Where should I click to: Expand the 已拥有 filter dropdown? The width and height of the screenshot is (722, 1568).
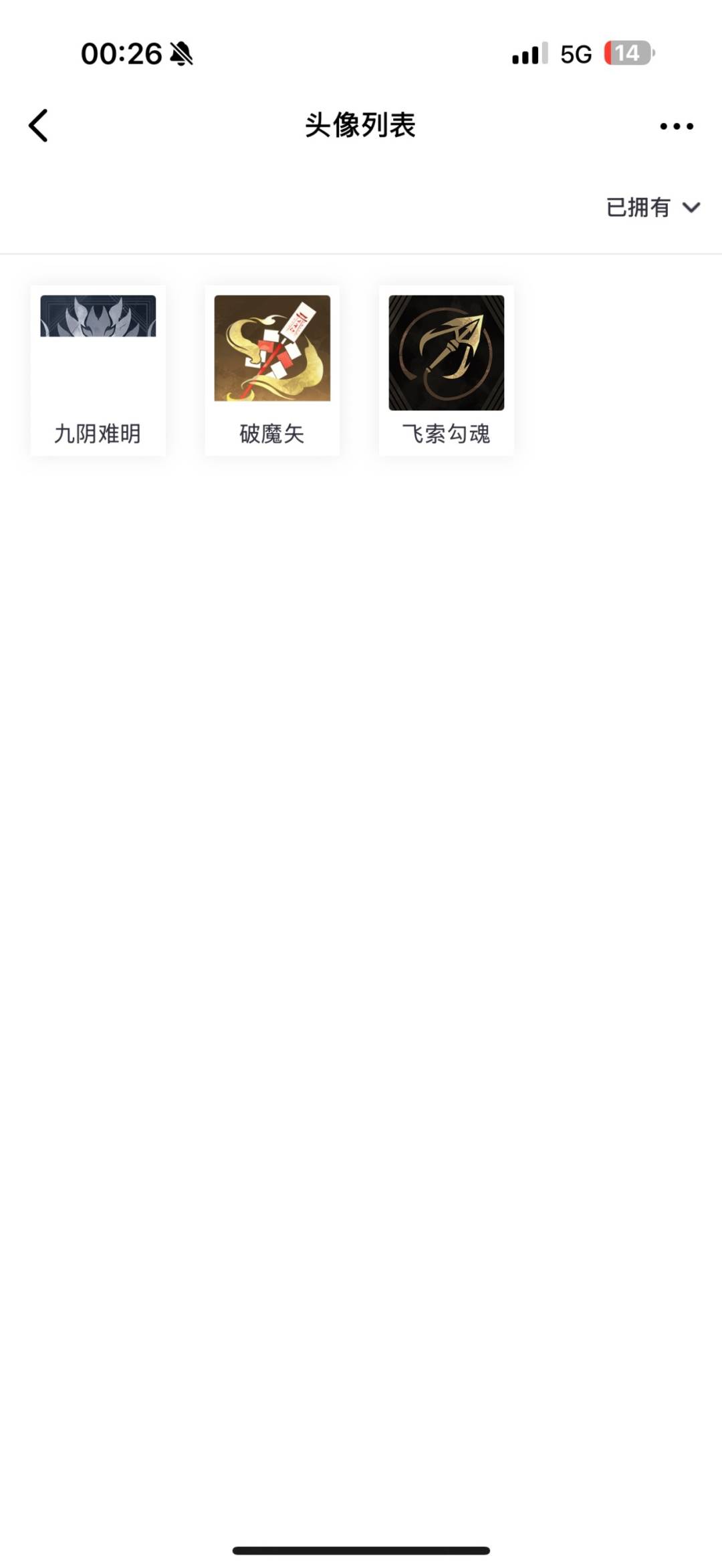click(652, 207)
